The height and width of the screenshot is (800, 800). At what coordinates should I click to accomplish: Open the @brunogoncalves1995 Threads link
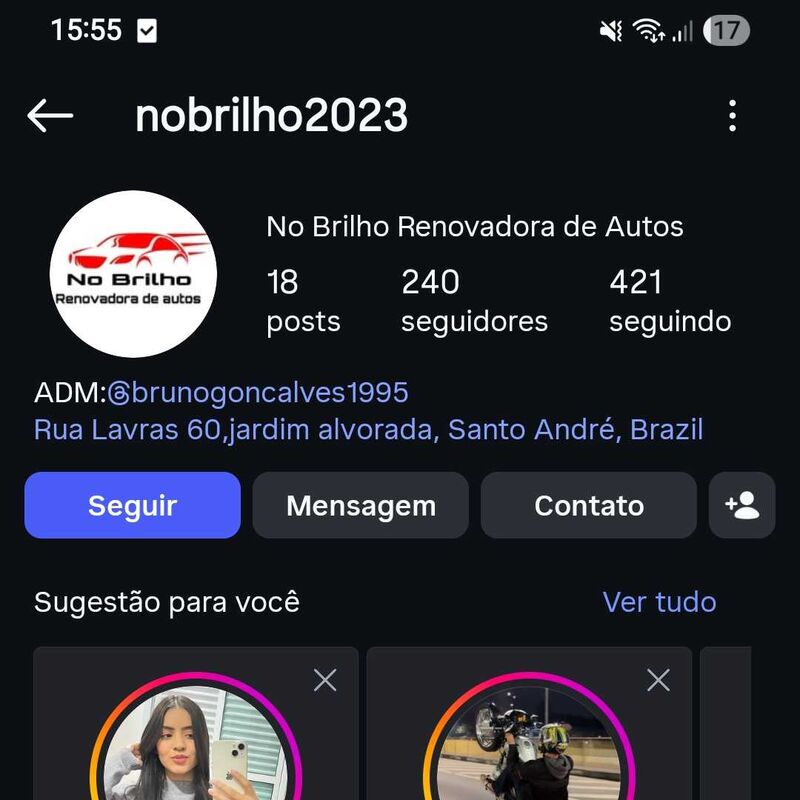click(x=258, y=392)
